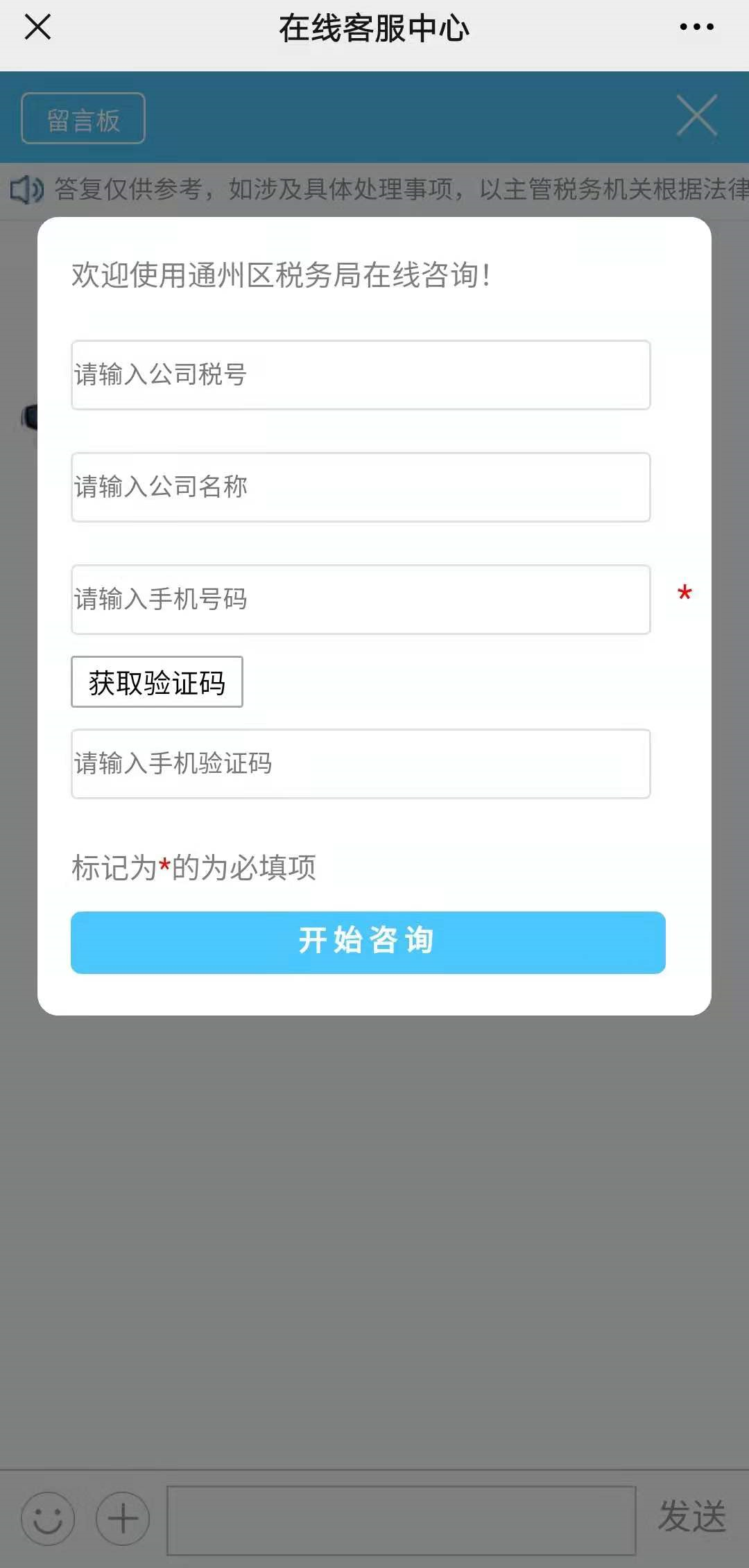Open the 留言板 message board

83,119
